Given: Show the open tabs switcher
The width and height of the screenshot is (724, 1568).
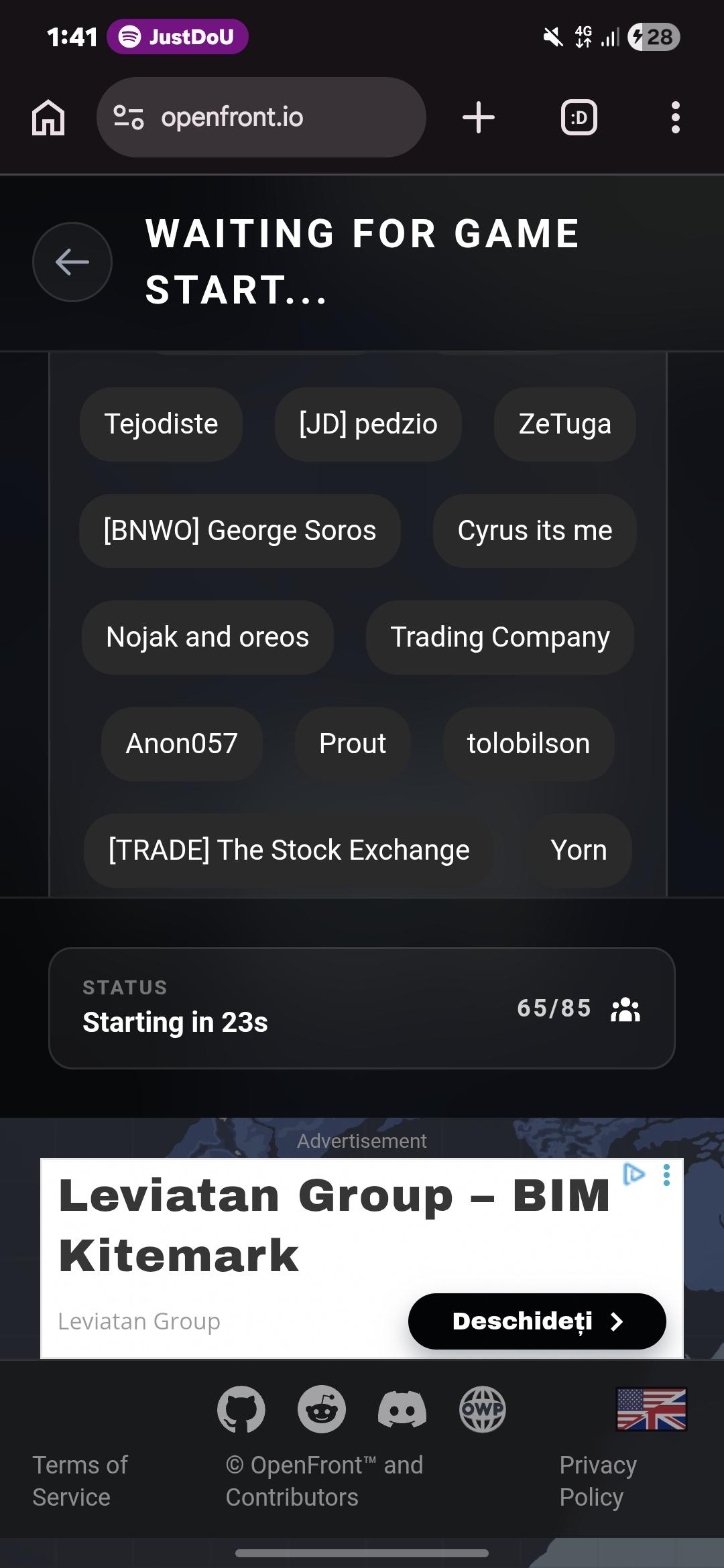Looking at the screenshot, I should [x=579, y=117].
